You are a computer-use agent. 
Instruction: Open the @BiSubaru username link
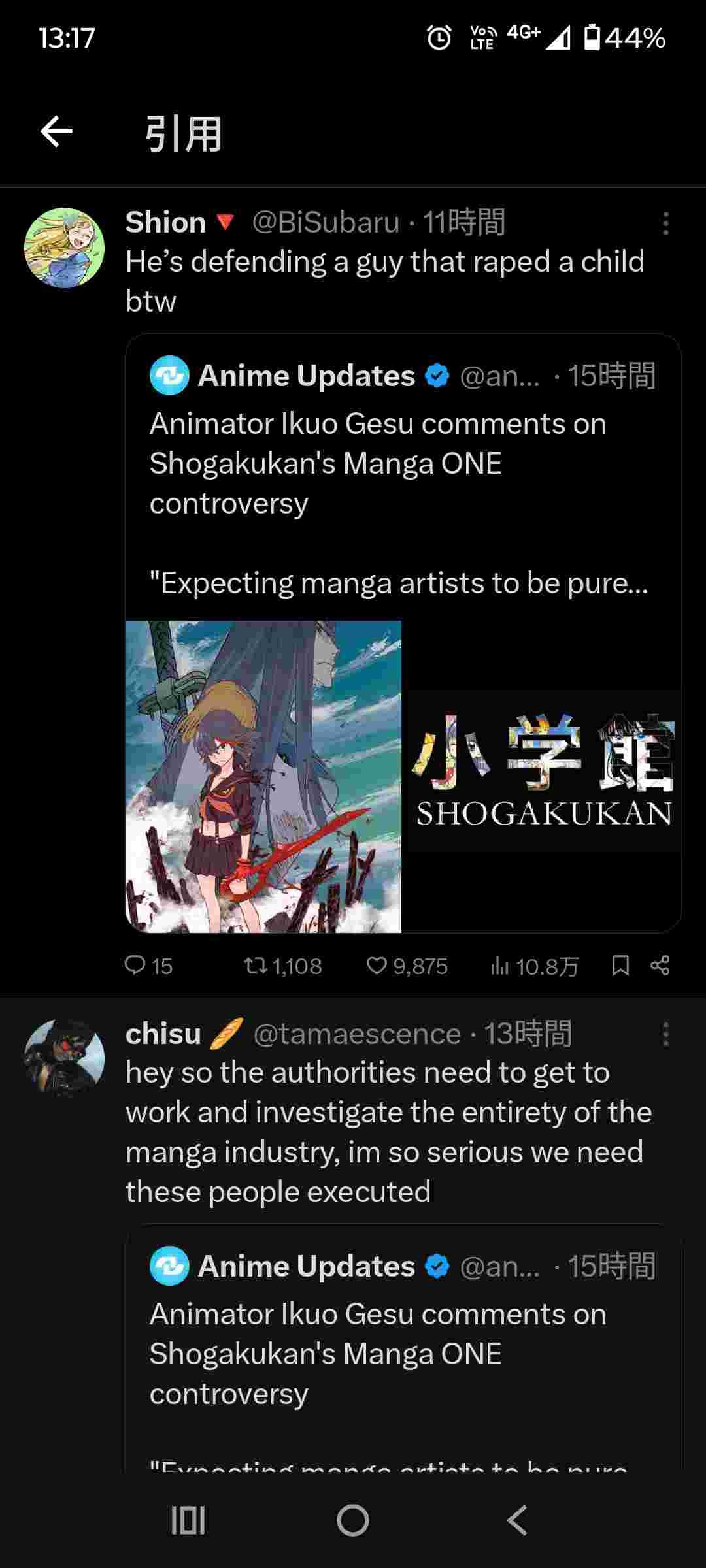325,223
